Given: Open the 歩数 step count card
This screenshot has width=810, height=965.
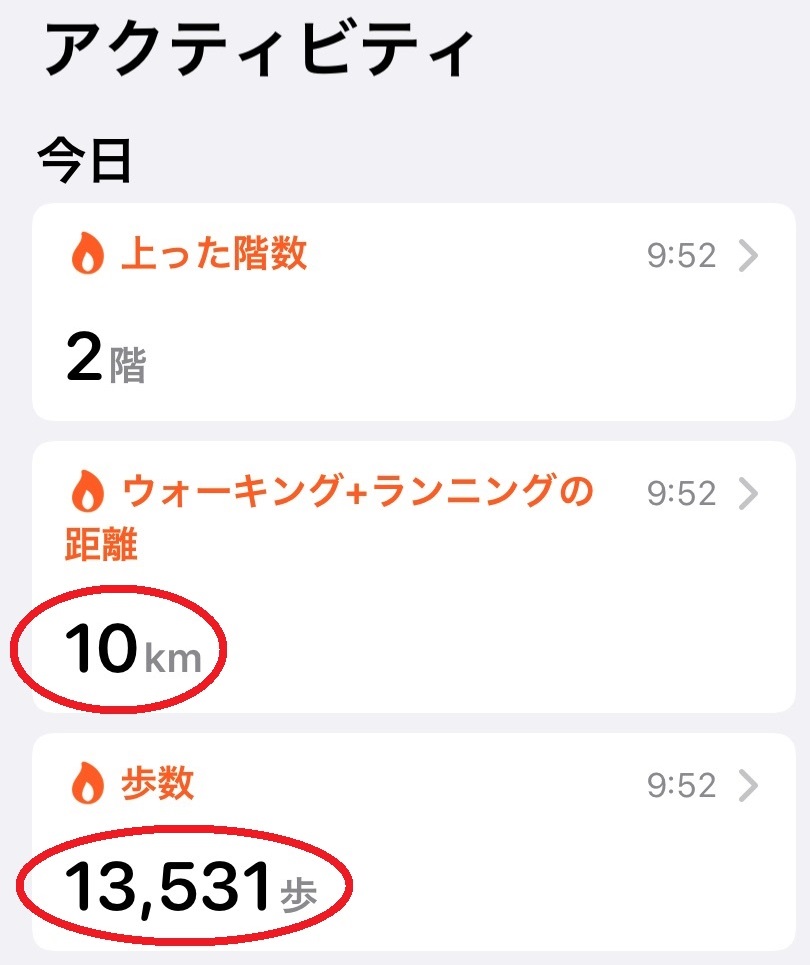Looking at the screenshot, I should [x=404, y=840].
